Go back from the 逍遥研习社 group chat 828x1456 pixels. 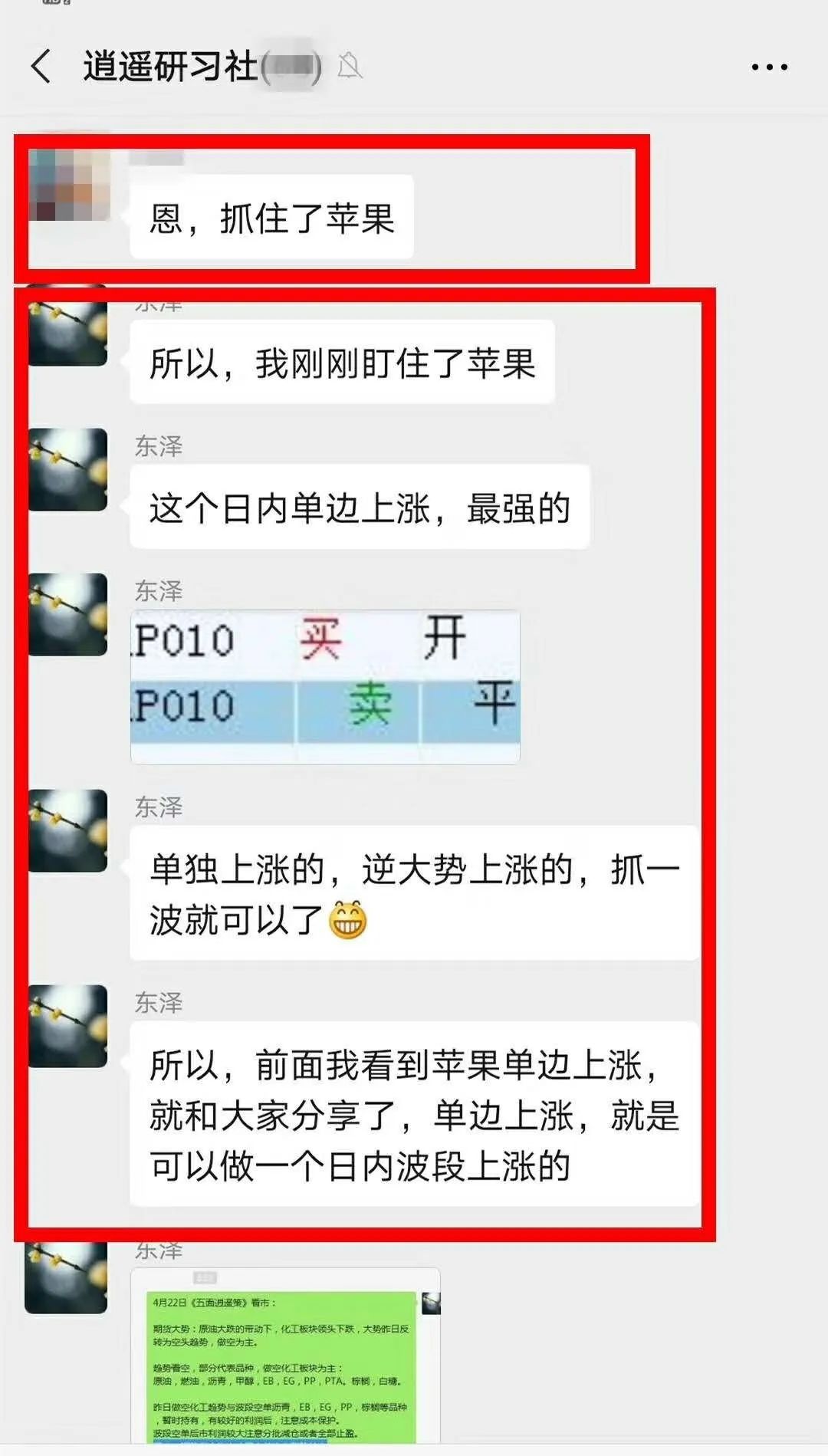42,66
